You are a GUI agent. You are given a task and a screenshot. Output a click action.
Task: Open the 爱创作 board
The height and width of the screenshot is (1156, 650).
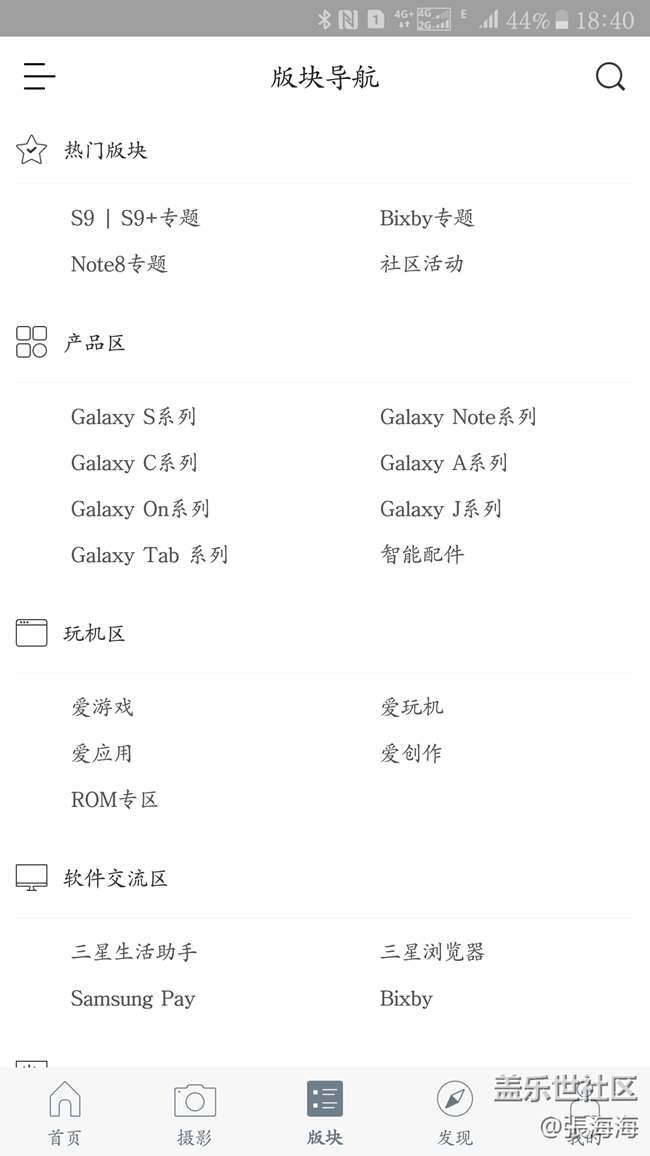point(411,754)
